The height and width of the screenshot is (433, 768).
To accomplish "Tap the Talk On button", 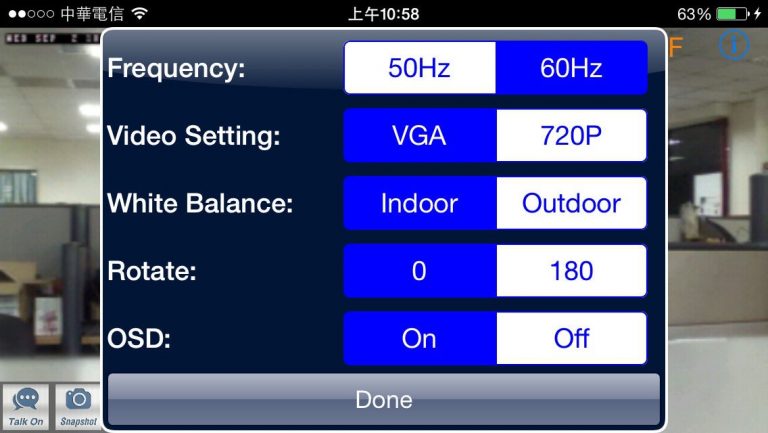I will (x=25, y=407).
